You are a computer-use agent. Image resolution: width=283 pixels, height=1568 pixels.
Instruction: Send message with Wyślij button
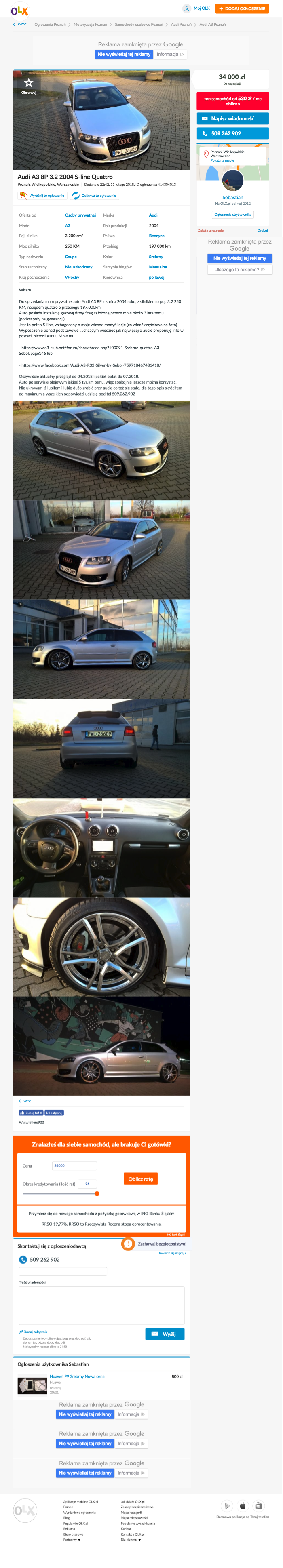[164, 1334]
